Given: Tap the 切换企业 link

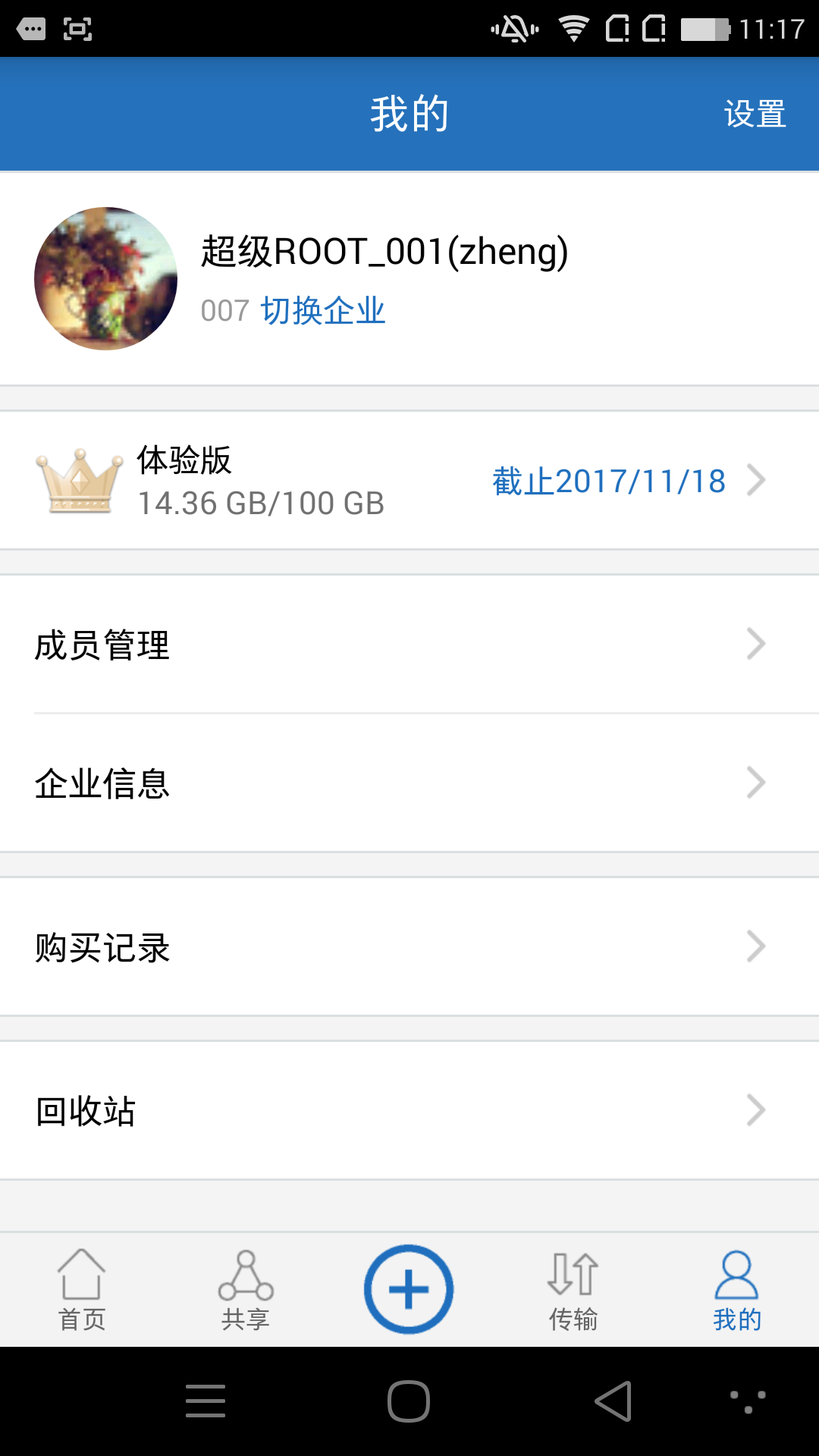Looking at the screenshot, I should 323,311.
